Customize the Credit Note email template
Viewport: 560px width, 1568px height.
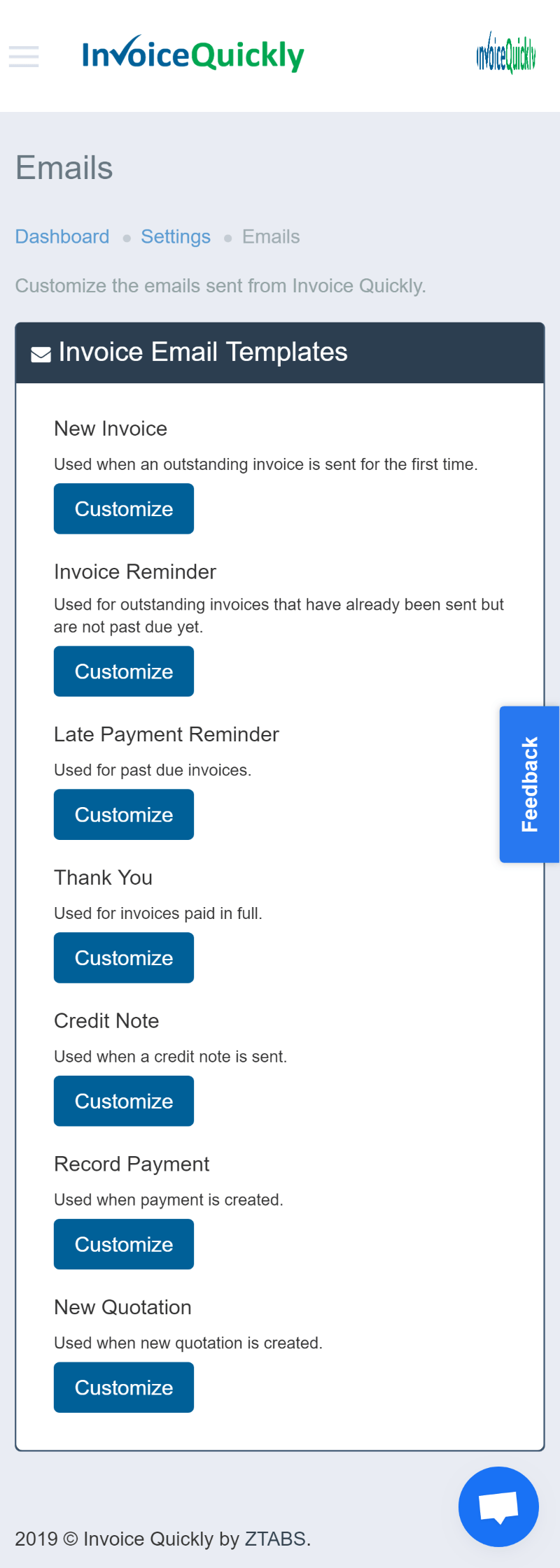[x=124, y=1102]
